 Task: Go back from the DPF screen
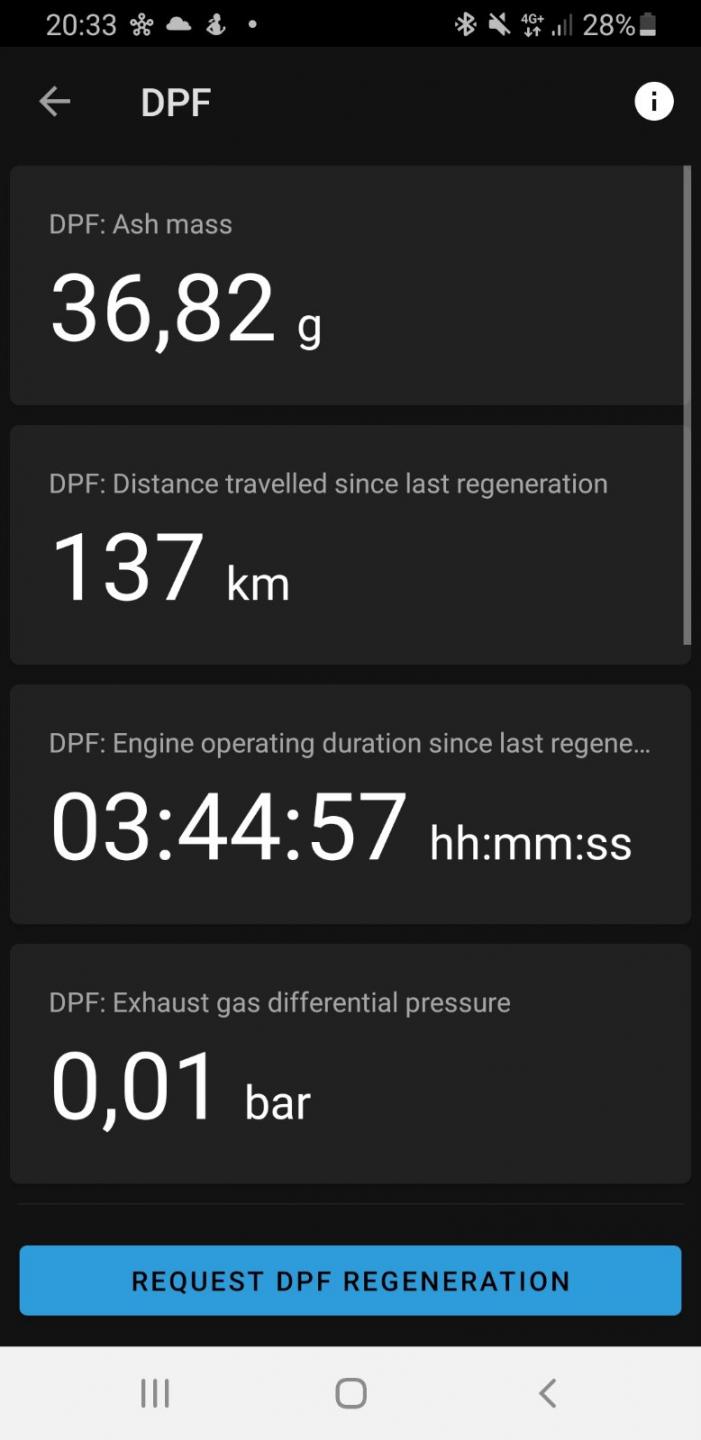tap(54, 101)
